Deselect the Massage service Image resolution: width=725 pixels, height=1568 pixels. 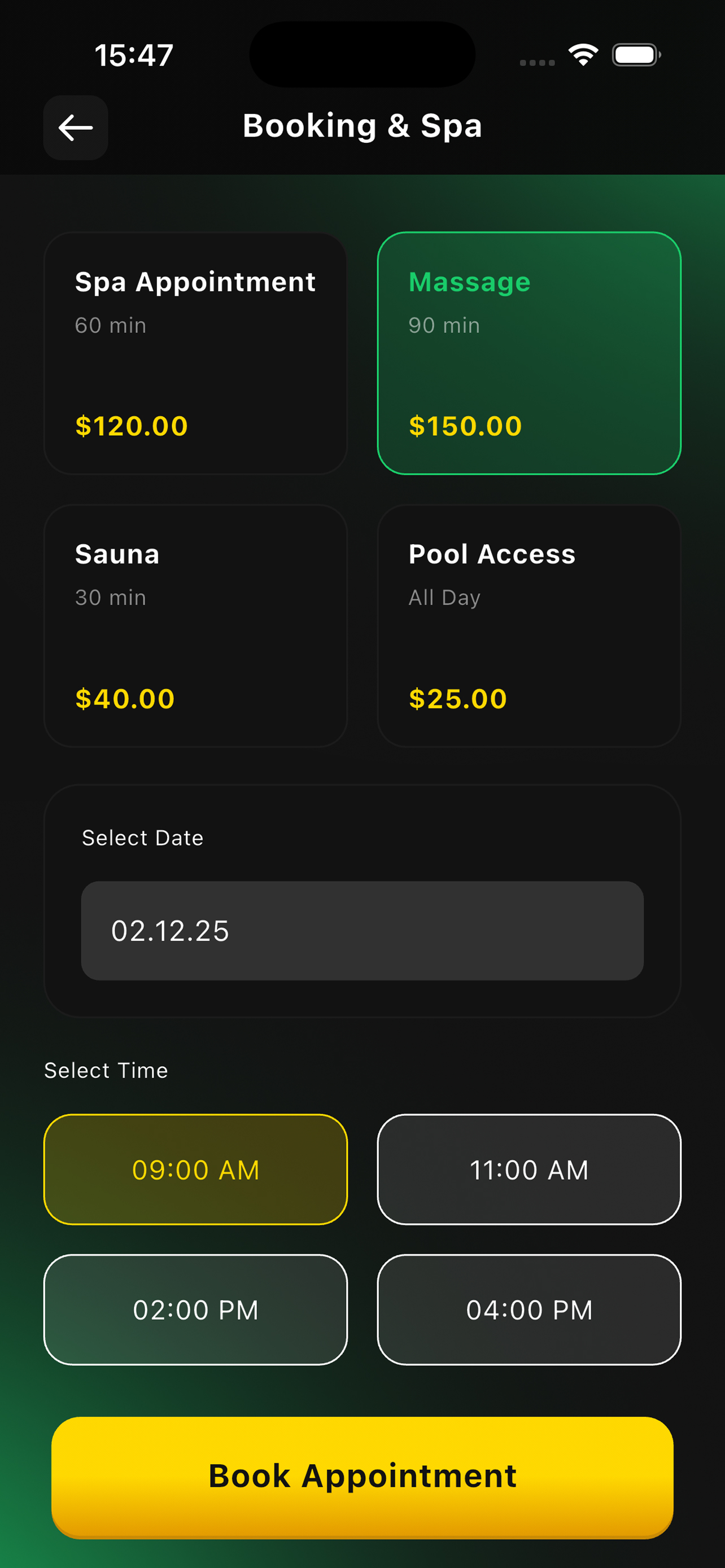click(x=529, y=352)
